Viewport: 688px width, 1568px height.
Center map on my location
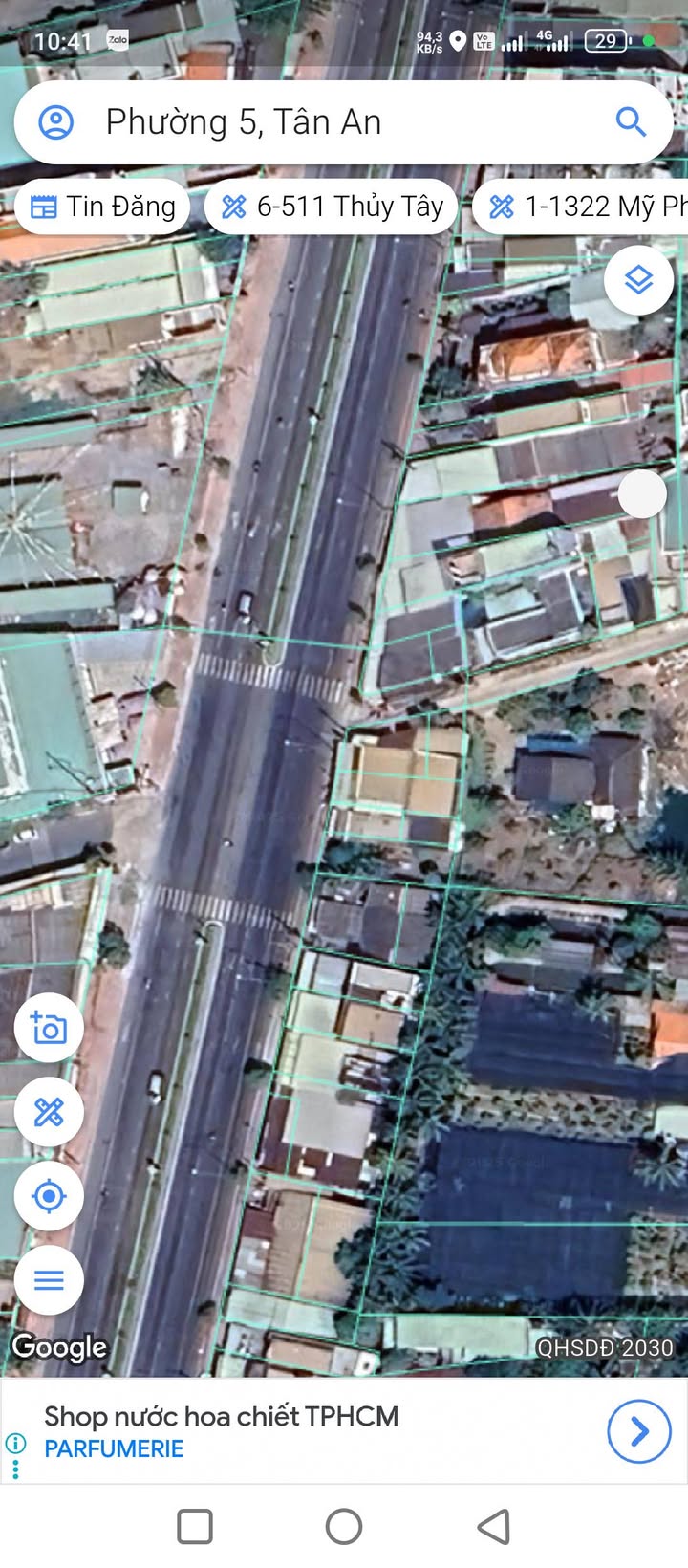pyautogui.click(x=49, y=1196)
